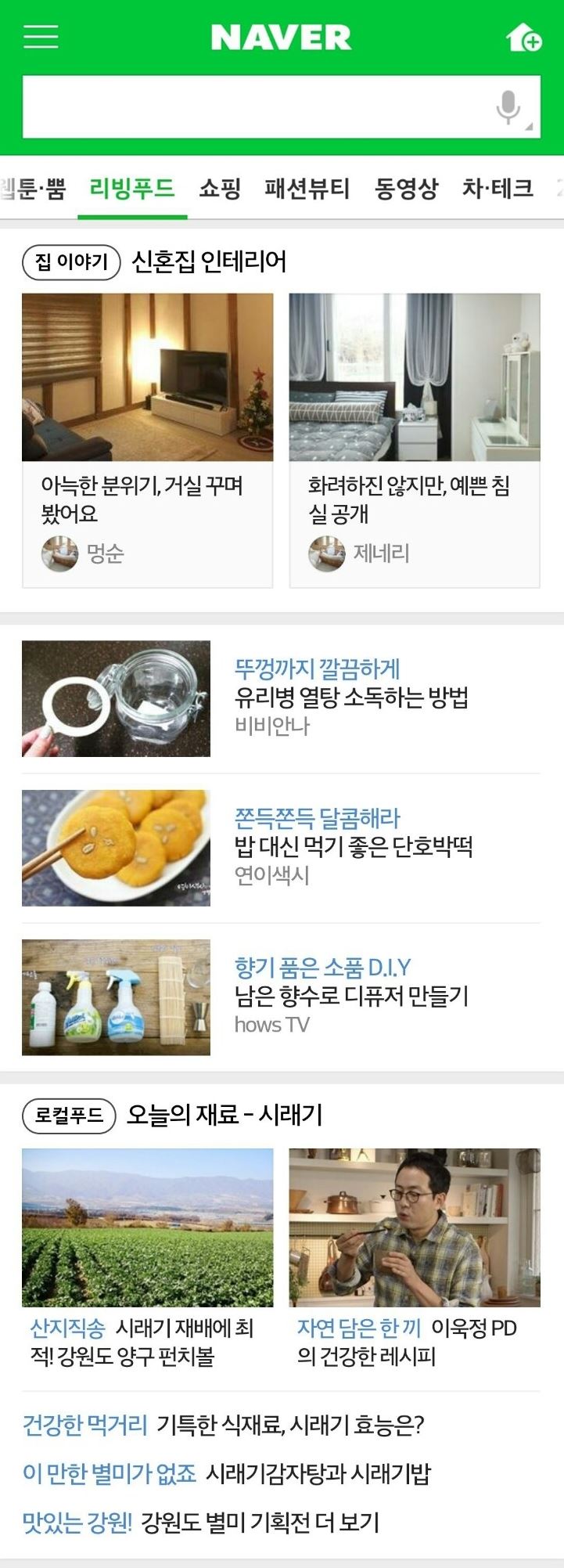Open 멍순's living room decor post
This screenshot has width=564, height=1568.
[x=148, y=440]
